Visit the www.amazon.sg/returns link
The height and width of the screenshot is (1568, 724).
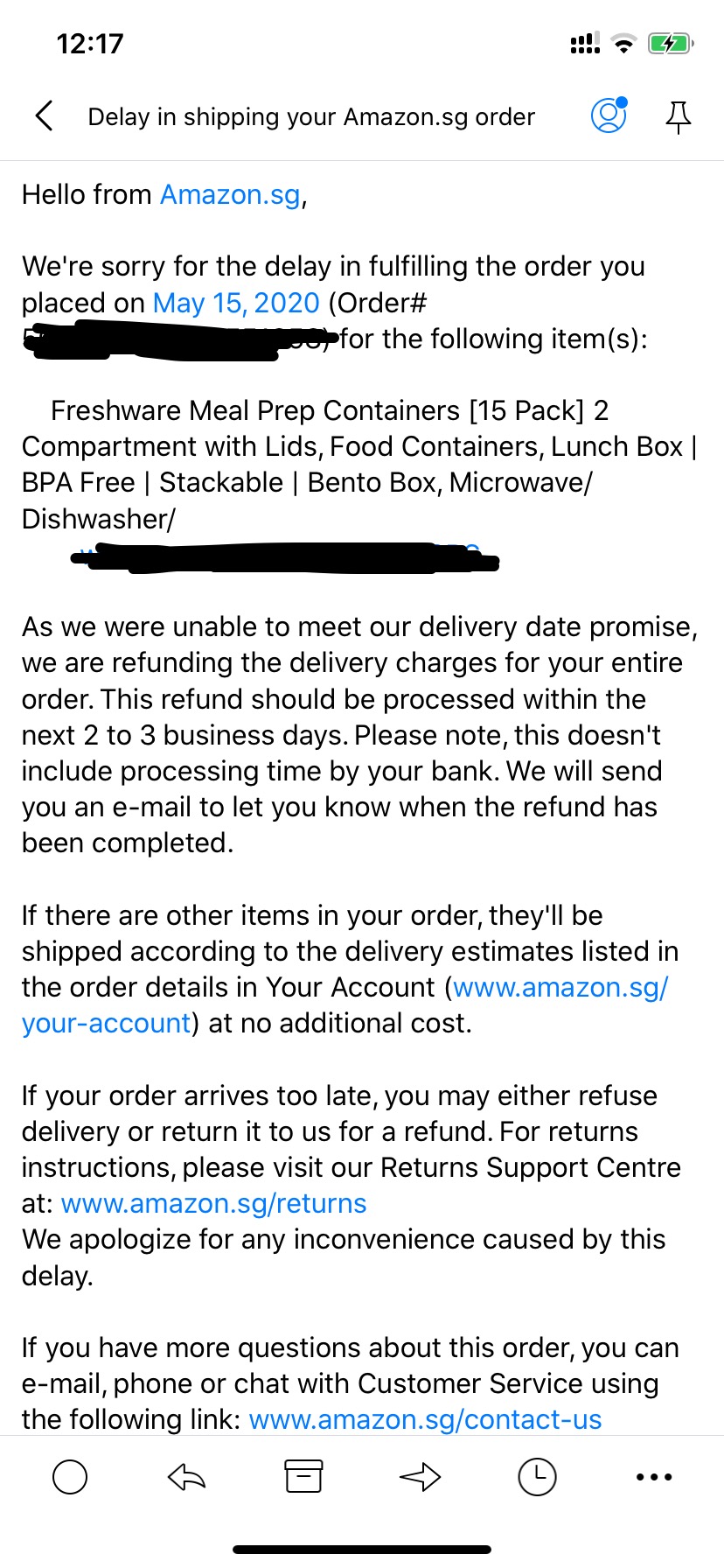213,1204
